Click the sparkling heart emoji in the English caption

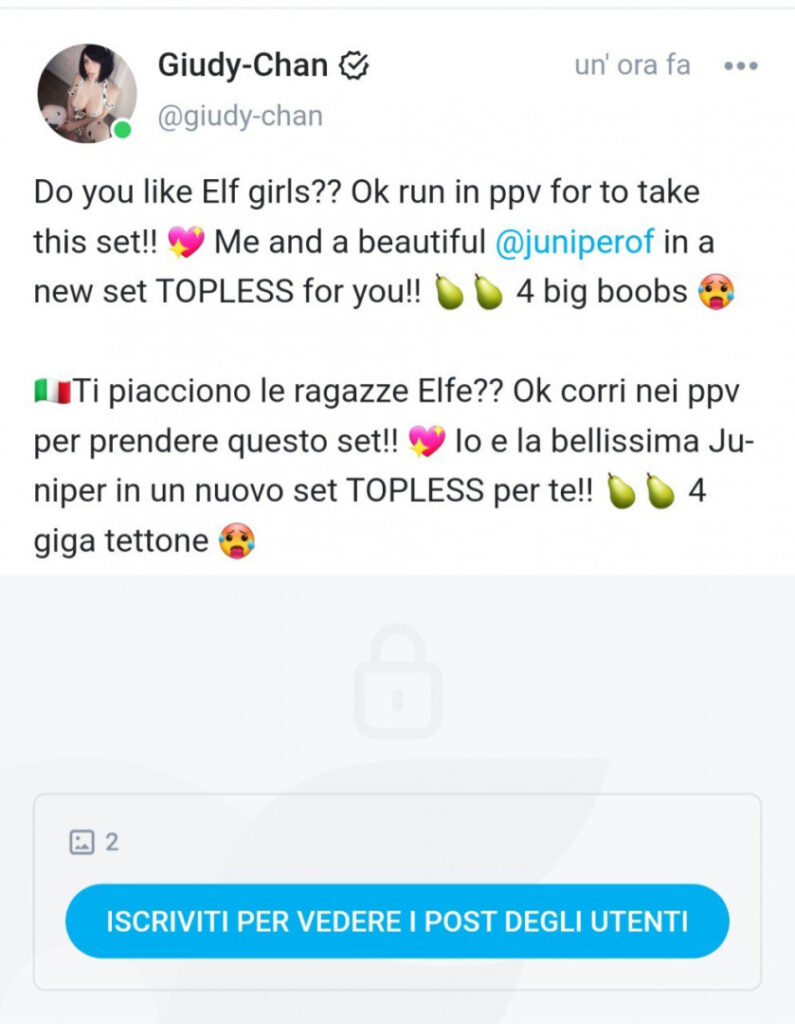click(183, 241)
